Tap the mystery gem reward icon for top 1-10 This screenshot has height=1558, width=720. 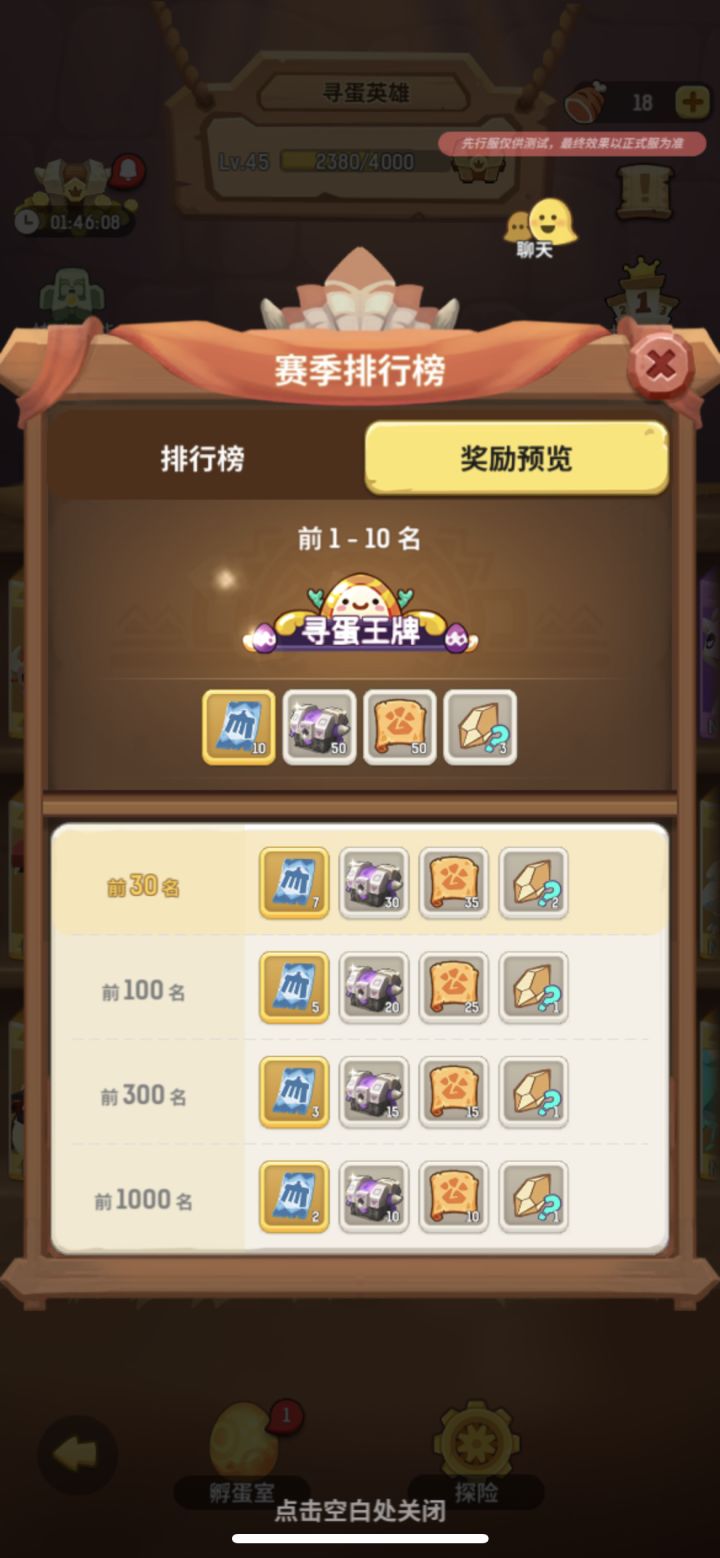point(479,727)
